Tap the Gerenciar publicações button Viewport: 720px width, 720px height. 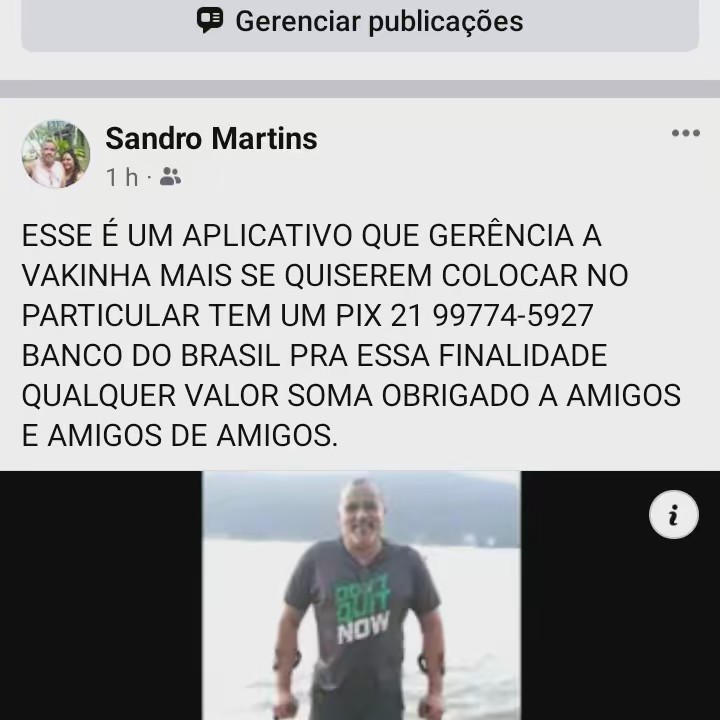coord(360,21)
